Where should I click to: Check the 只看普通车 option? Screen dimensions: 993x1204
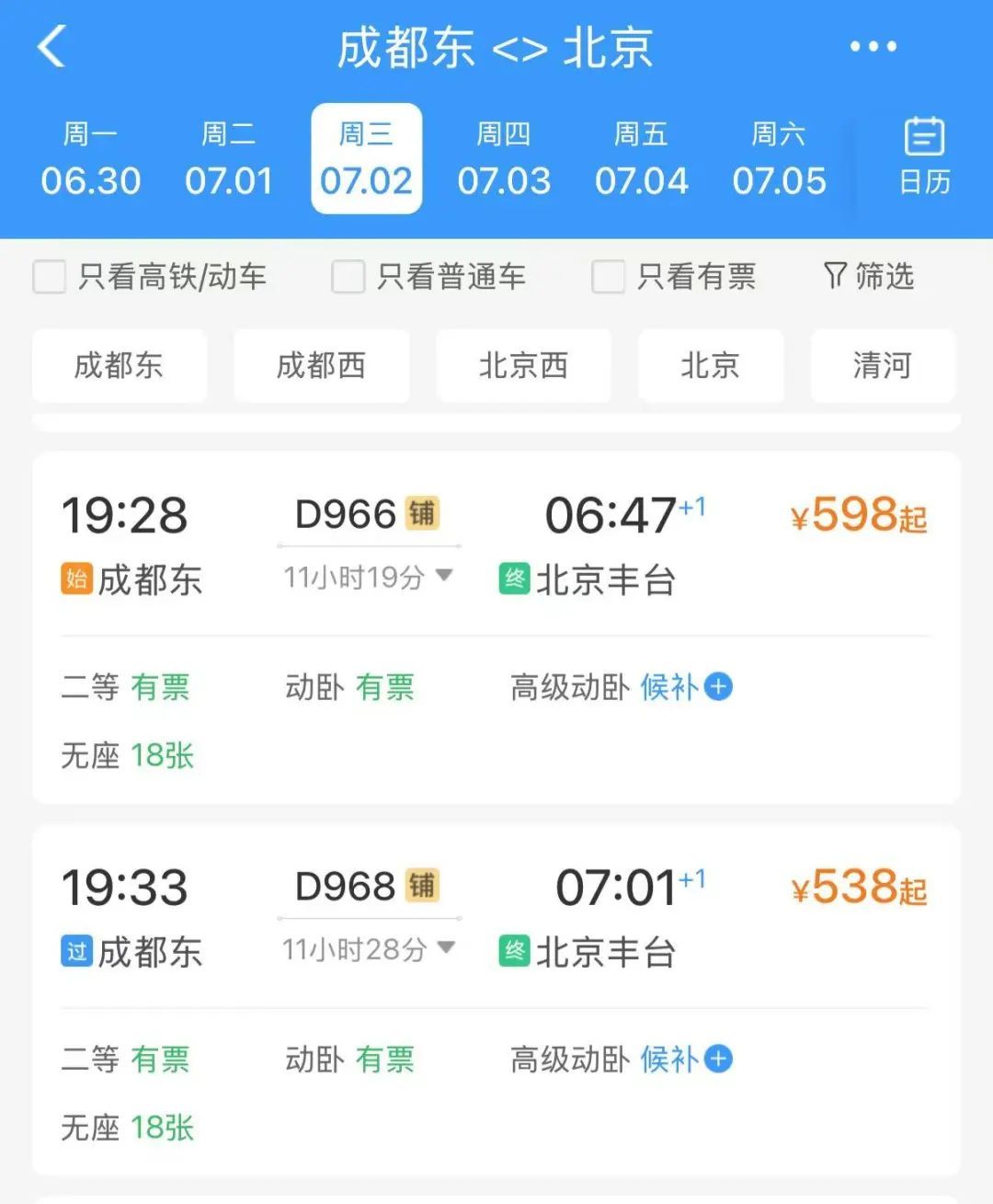click(x=348, y=277)
